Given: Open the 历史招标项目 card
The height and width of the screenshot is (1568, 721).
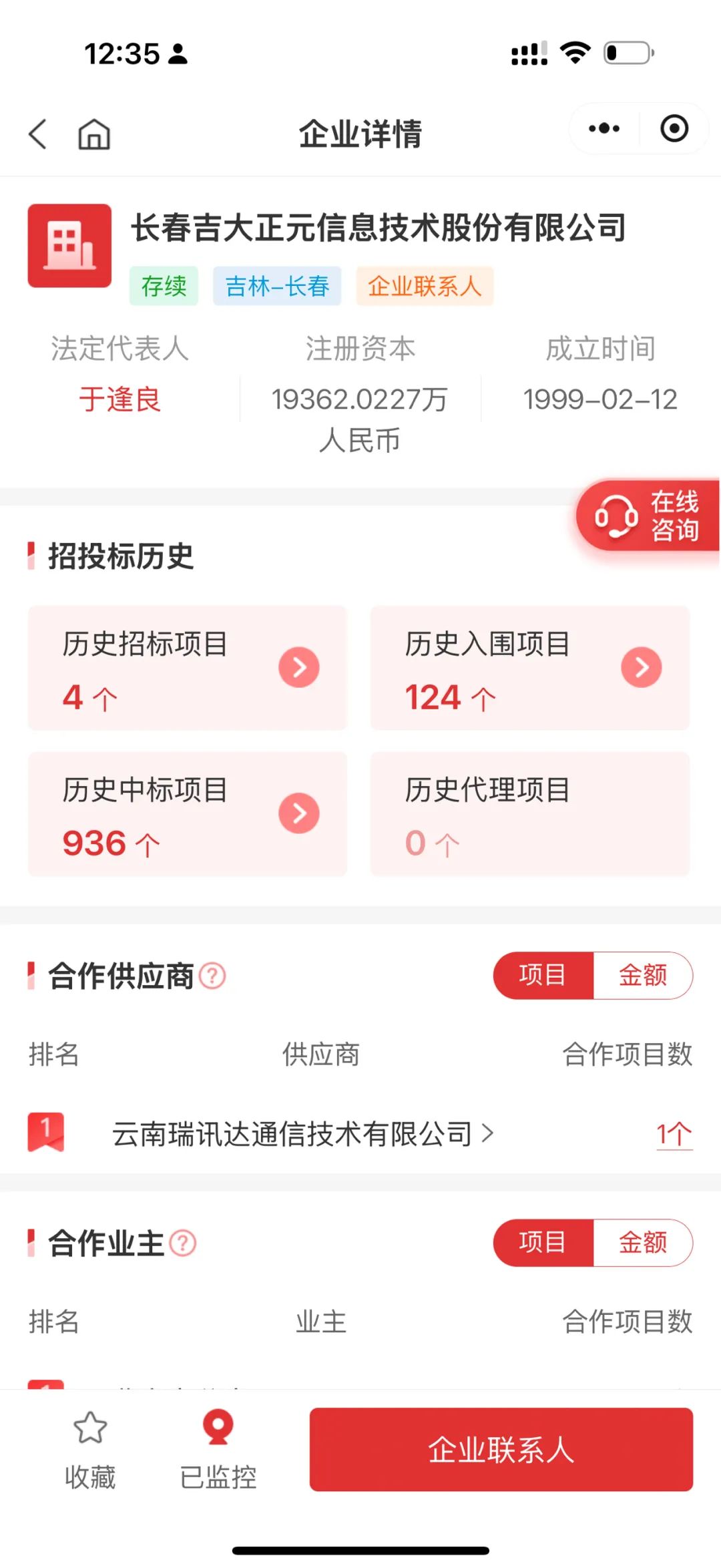Looking at the screenshot, I should [x=188, y=668].
